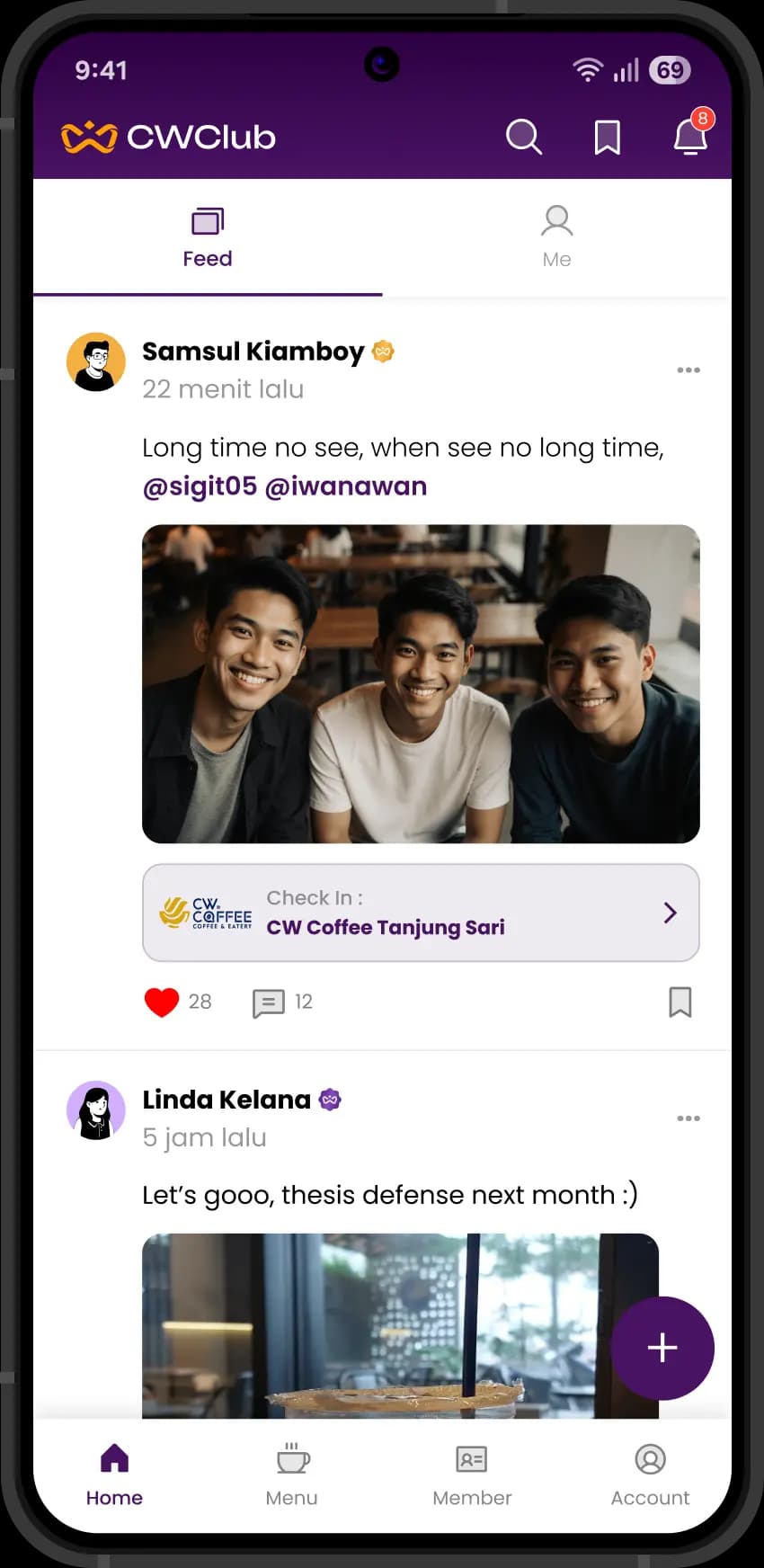Open options menu on Samsul Kiamboy's post
Image resolution: width=764 pixels, height=1568 pixels.
688,370
